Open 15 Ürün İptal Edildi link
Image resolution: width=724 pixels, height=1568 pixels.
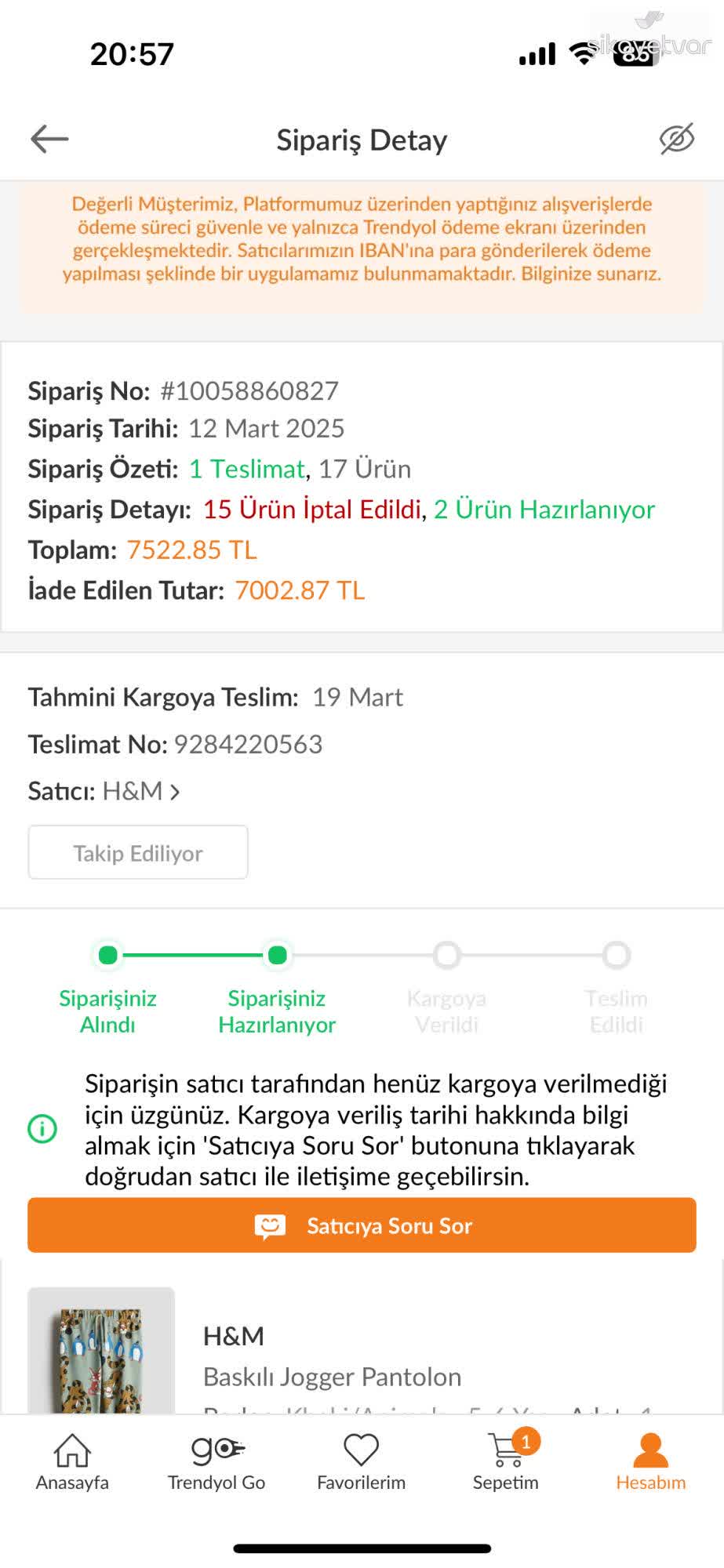[311, 509]
